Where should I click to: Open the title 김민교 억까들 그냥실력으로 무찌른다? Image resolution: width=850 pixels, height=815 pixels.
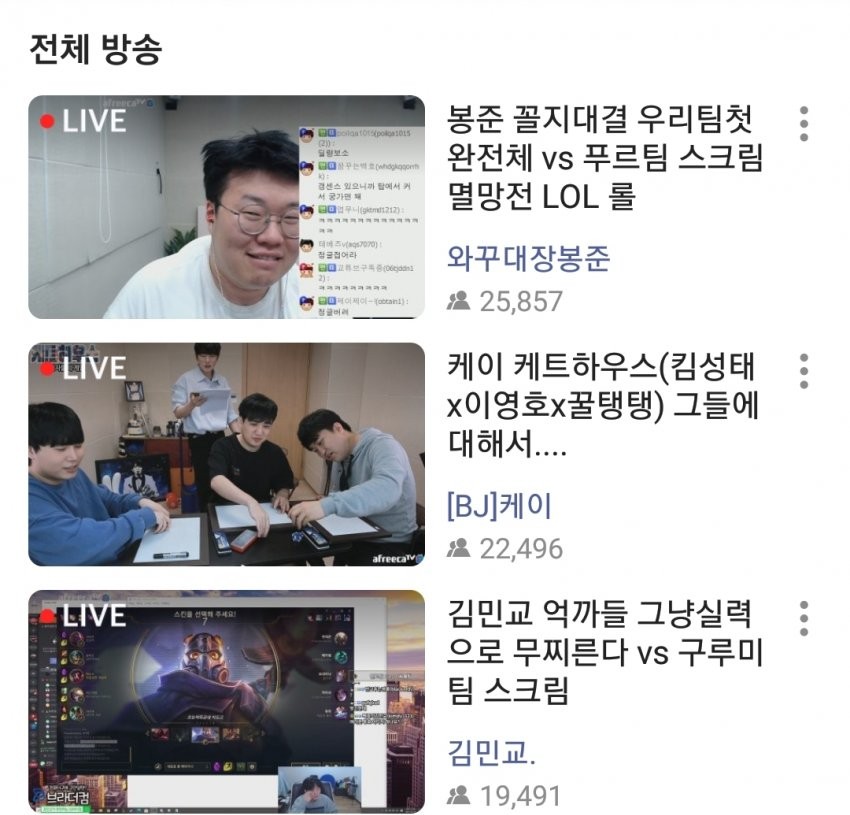(x=605, y=653)
